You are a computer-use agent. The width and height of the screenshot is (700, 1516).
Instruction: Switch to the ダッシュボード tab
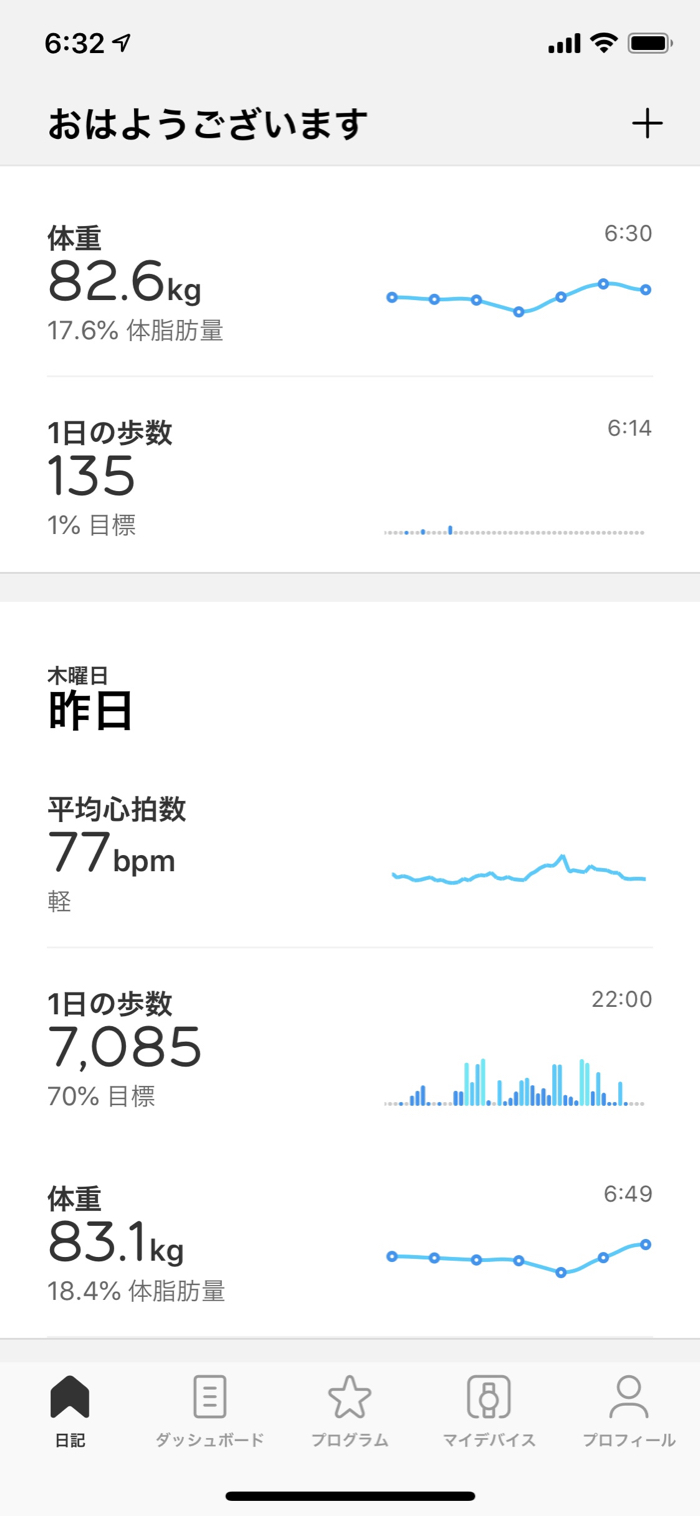coord(210,1410)
